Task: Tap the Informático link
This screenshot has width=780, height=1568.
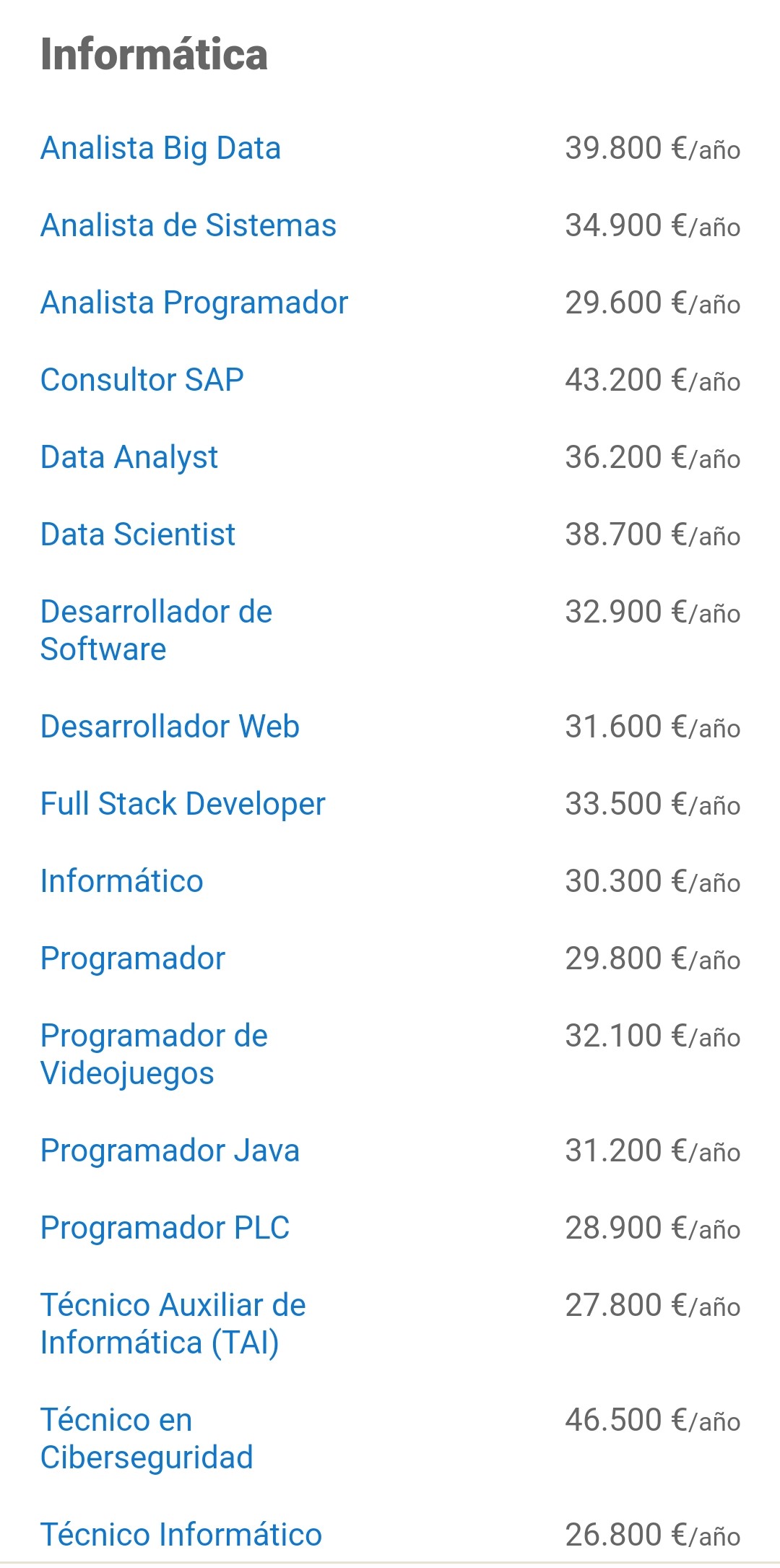Action: pyautogui.click(x=122, y=881)
